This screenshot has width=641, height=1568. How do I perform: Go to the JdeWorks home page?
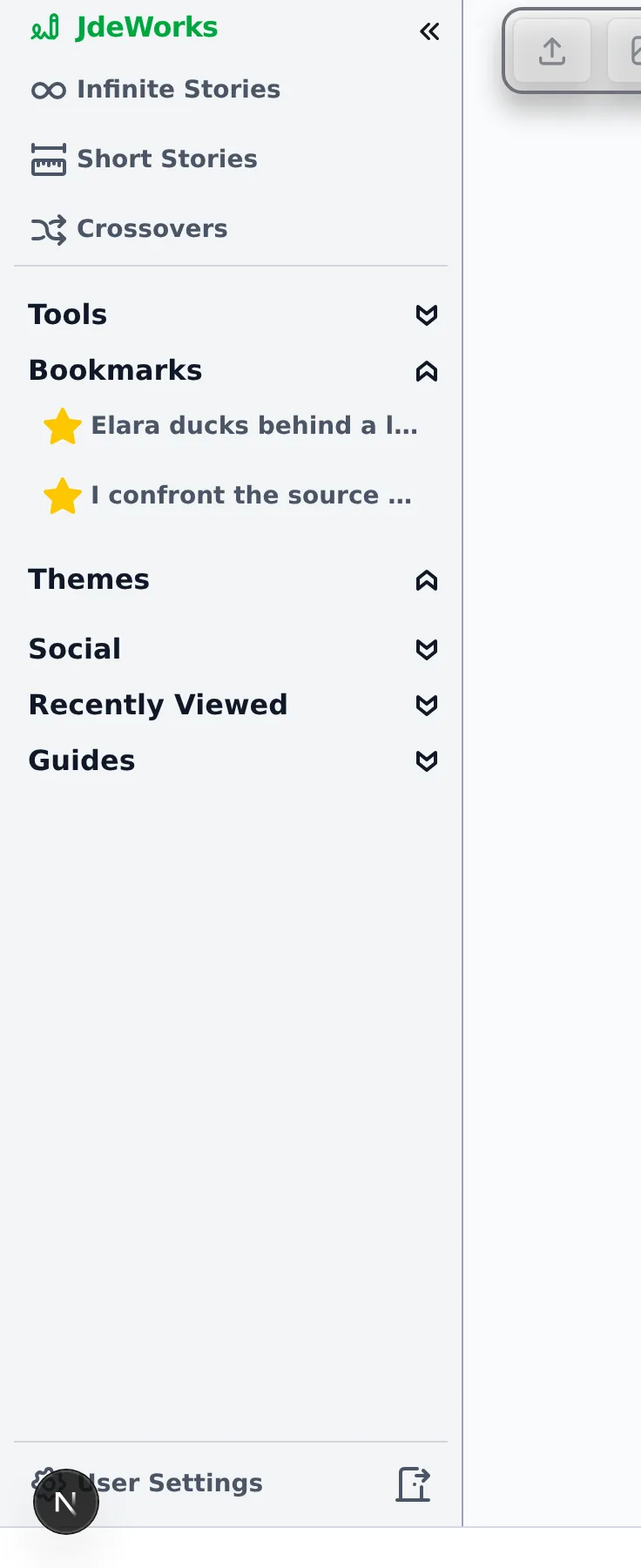[124, 28]
